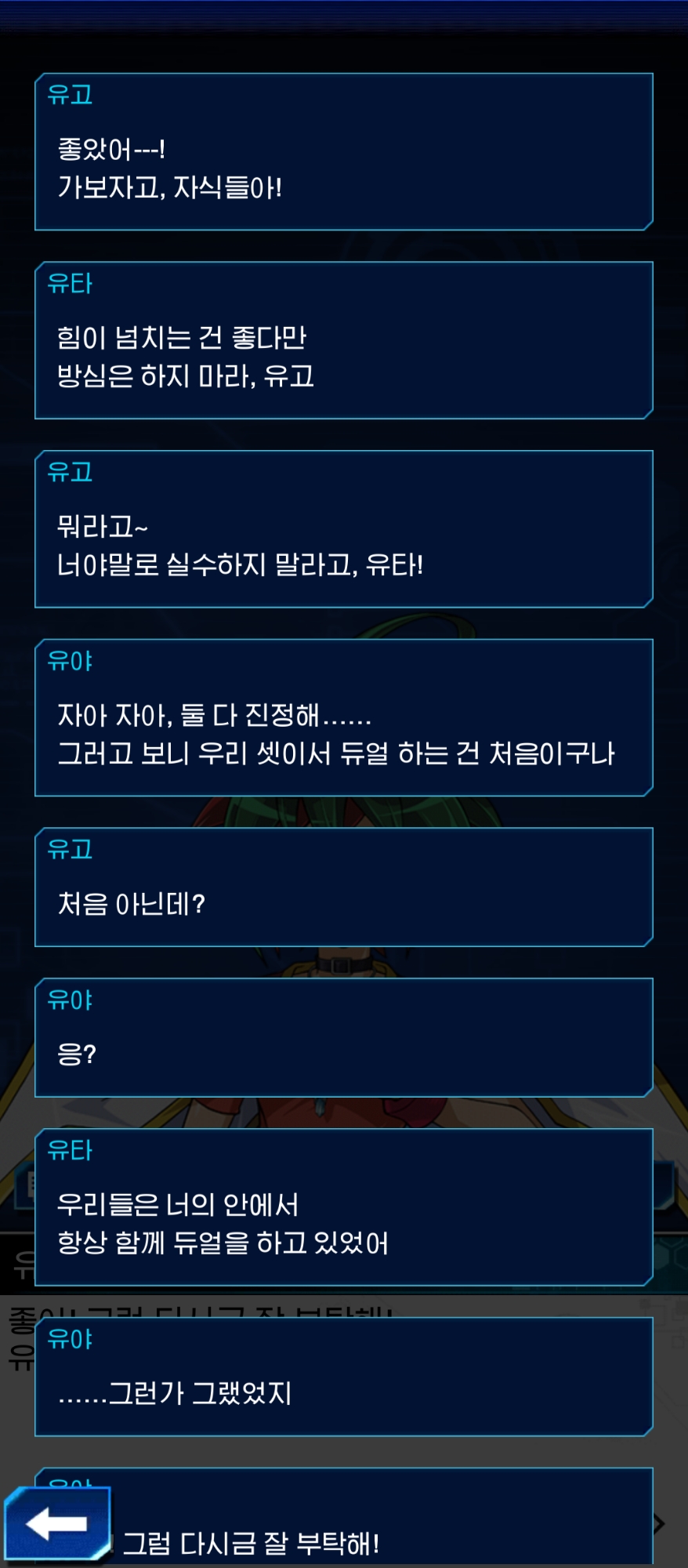This screenshot has width=688, height=1568.
Task: Close the dialogue log with back arrow
Action: coord(57,1523)
